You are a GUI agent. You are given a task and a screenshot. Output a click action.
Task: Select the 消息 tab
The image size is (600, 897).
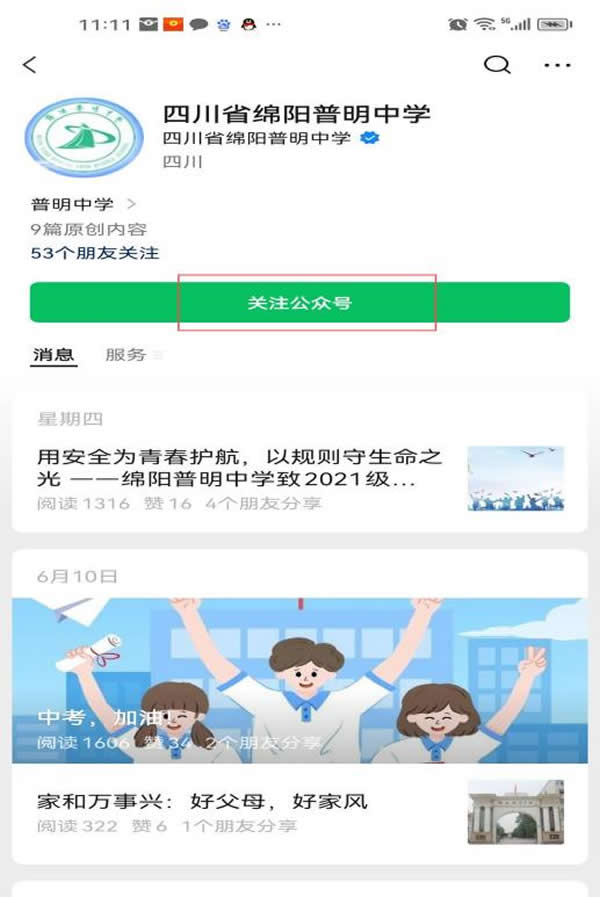[x=53, y=354]
